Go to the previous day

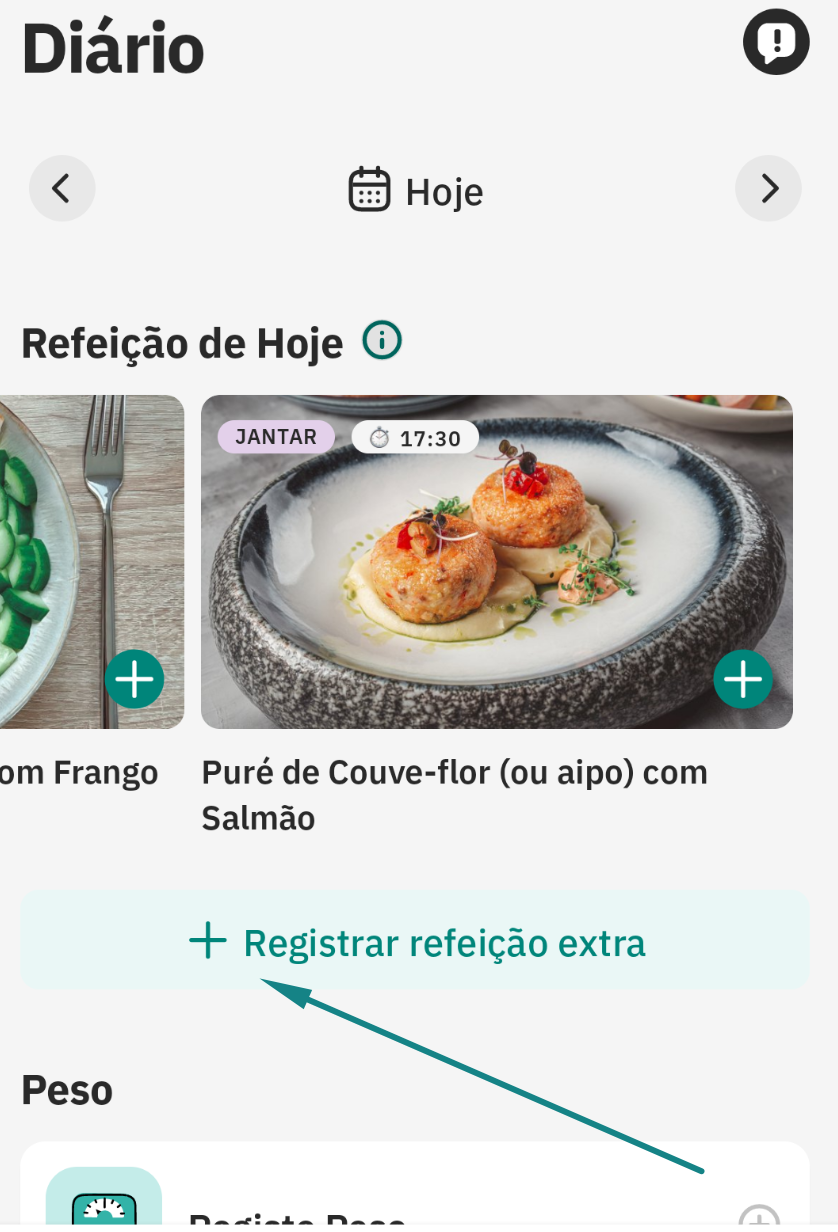click(62, 188)
